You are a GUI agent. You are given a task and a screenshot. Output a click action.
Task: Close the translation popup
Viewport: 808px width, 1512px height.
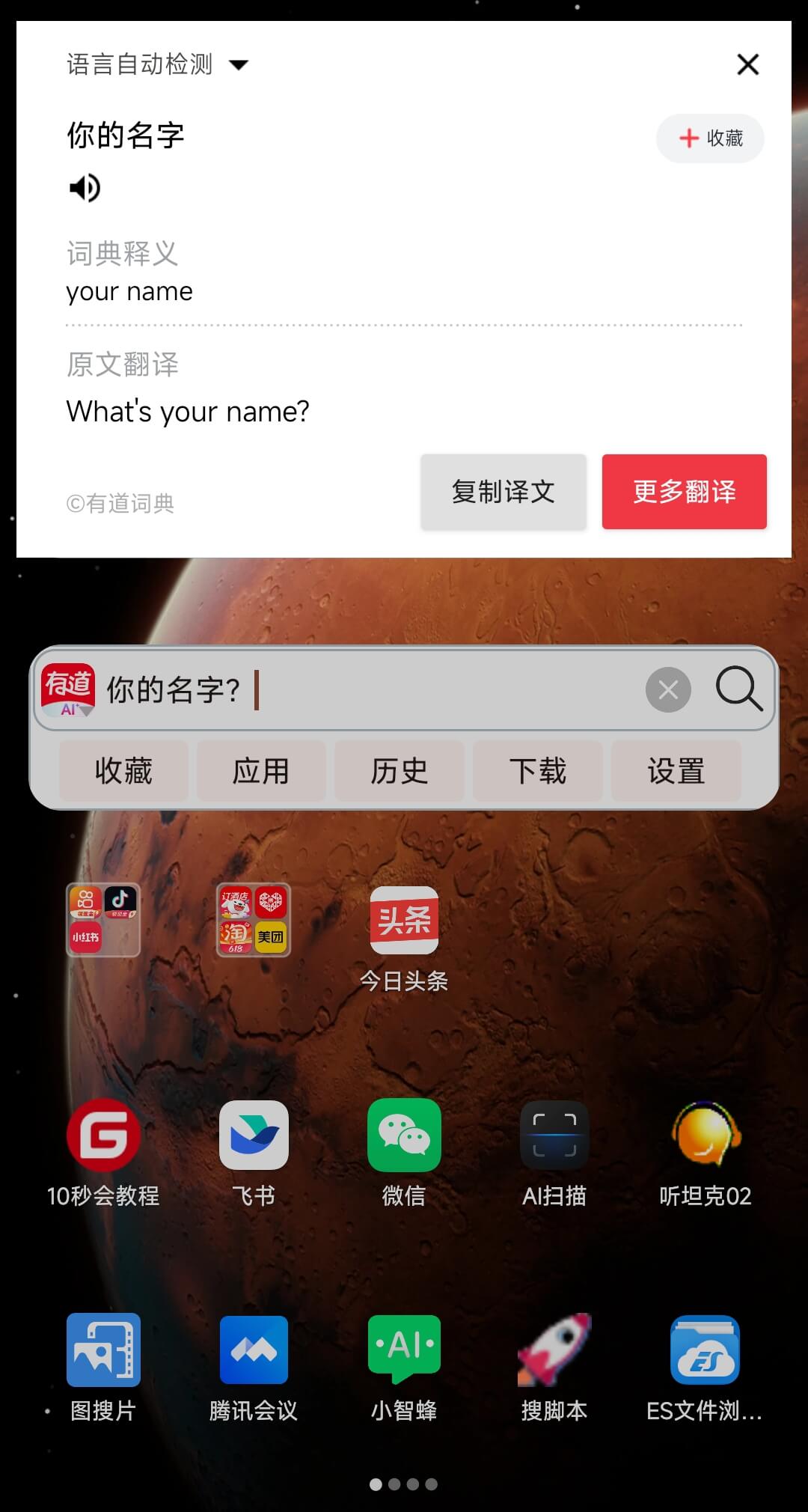pos(747,64)
